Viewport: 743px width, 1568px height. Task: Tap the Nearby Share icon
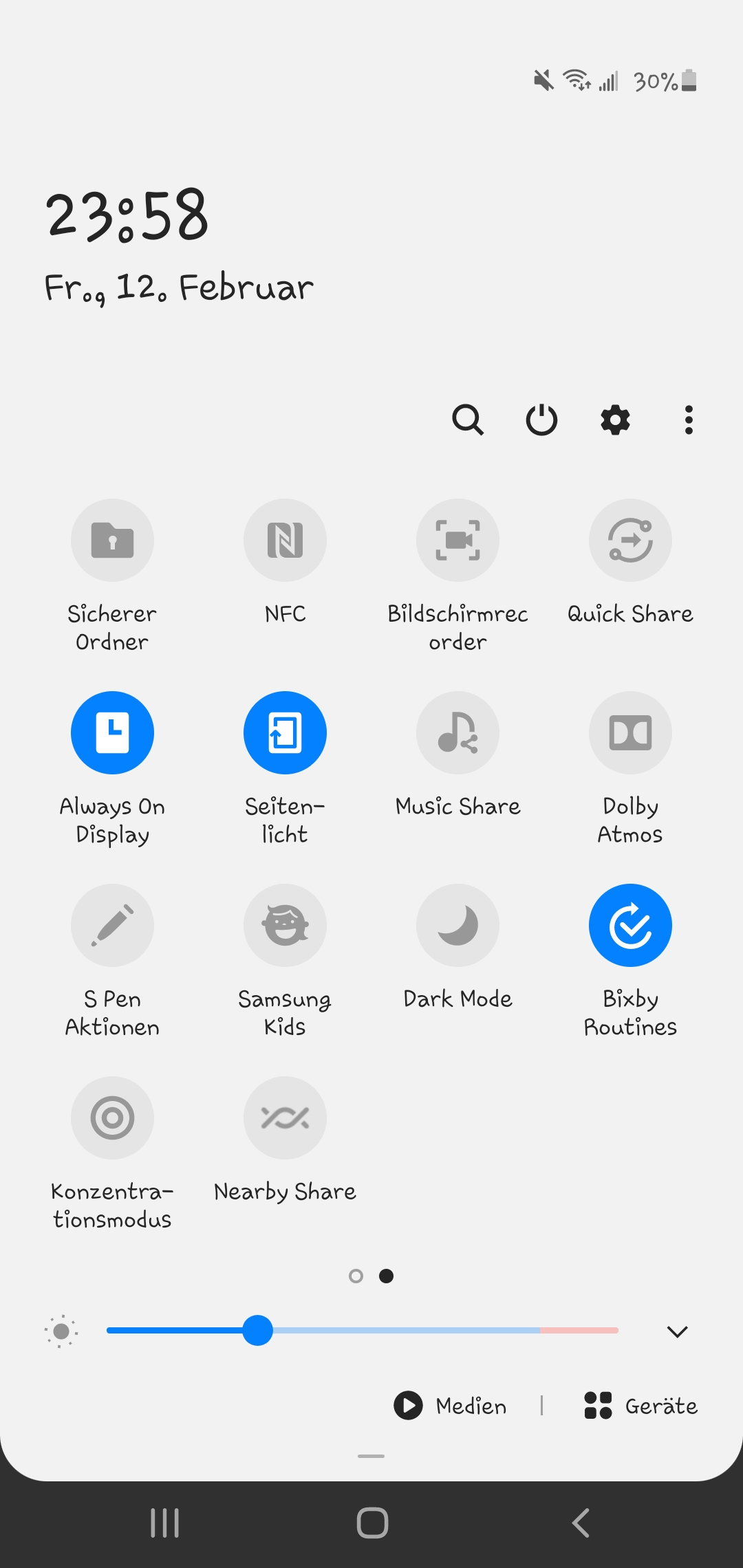point(285,1118)
